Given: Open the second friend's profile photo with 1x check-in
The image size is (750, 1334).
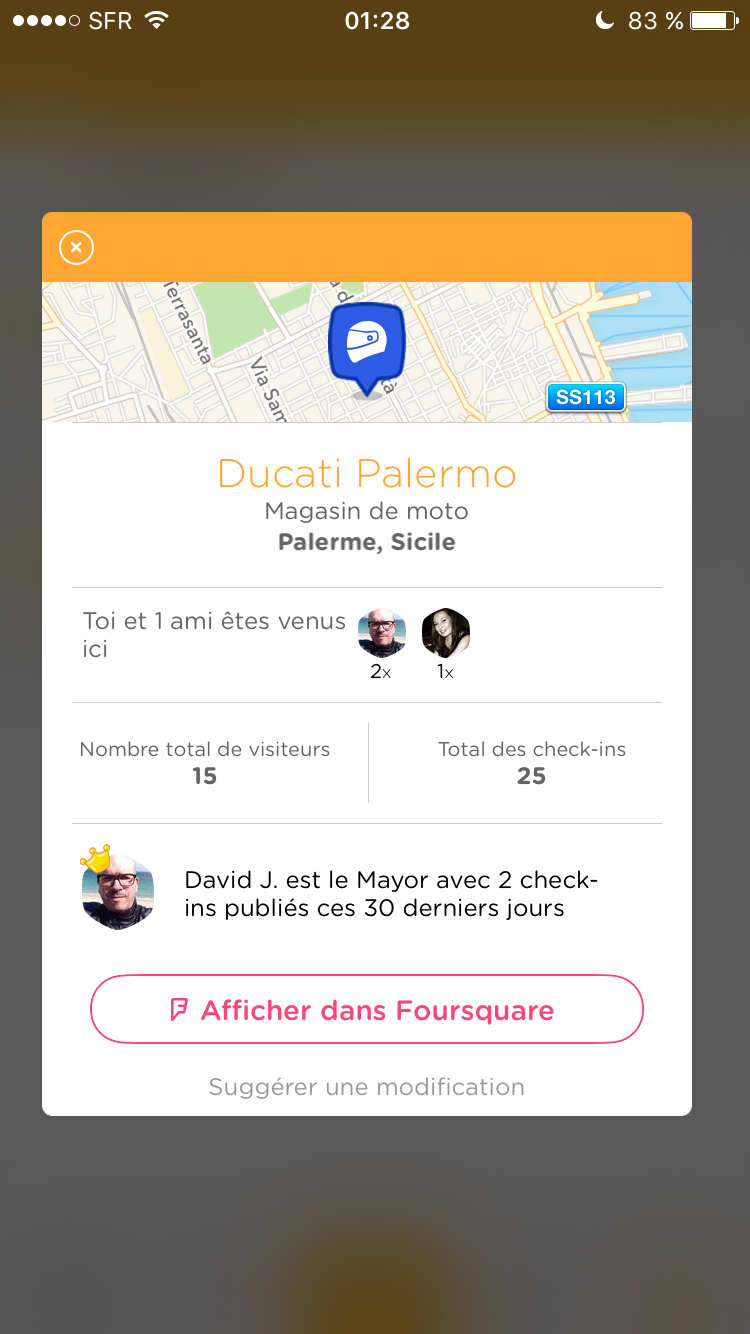Looking at the screenshot, I should (445, 632).
